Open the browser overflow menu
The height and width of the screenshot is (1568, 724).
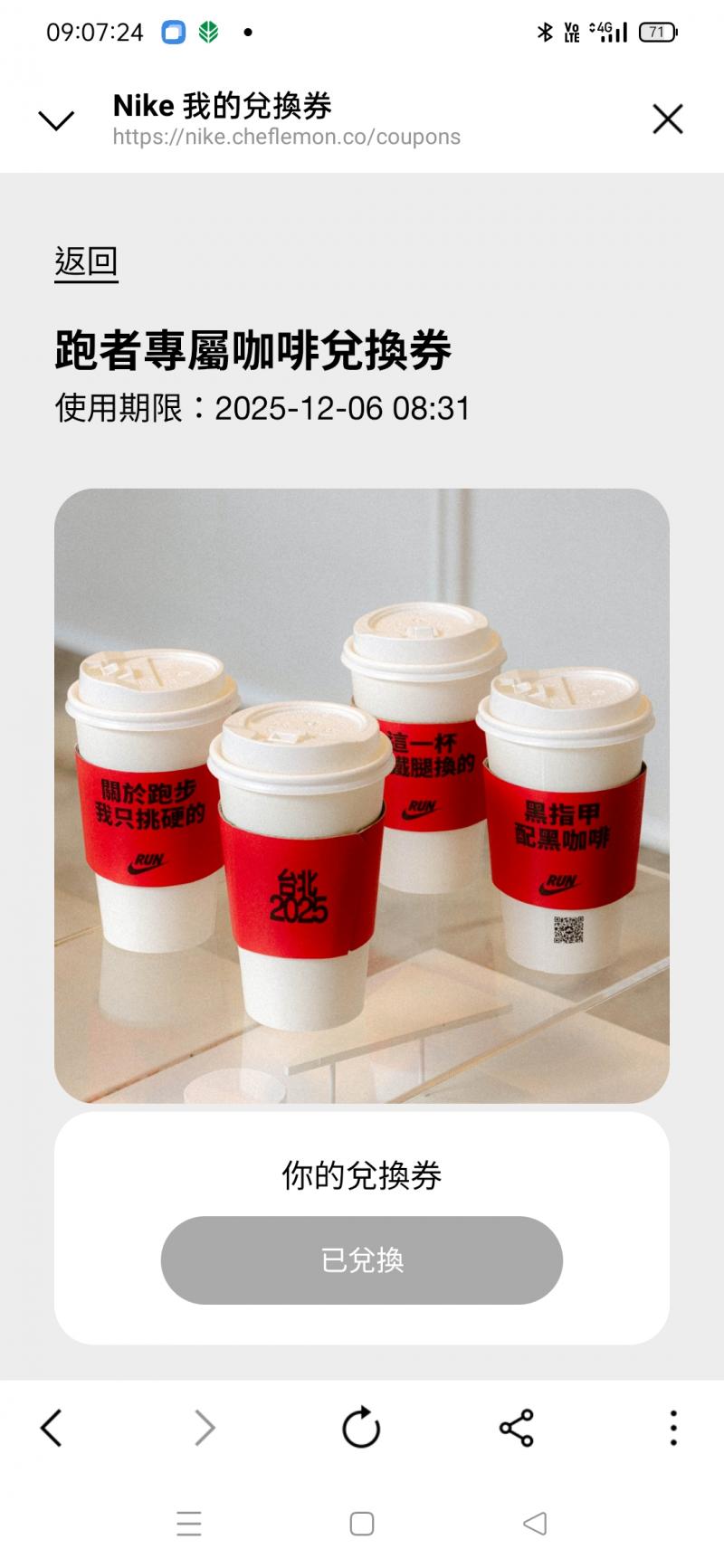point(672,1428)
